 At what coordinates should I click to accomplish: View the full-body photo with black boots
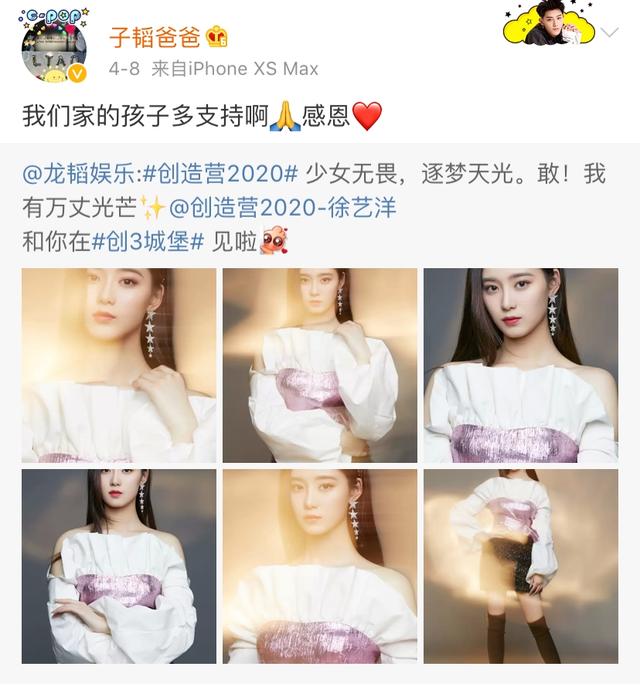click(521, 566)
